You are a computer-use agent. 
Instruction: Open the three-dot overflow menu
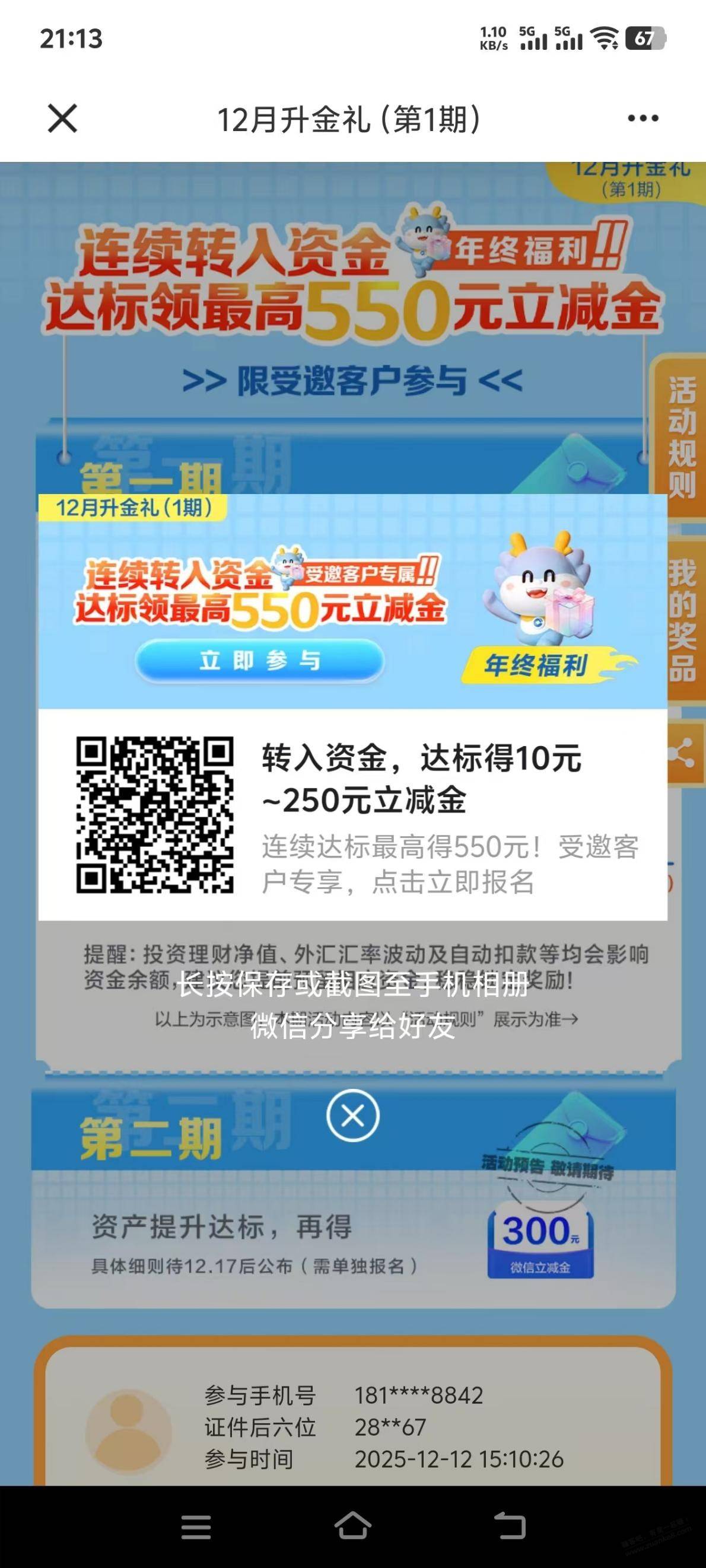[643, 118]
